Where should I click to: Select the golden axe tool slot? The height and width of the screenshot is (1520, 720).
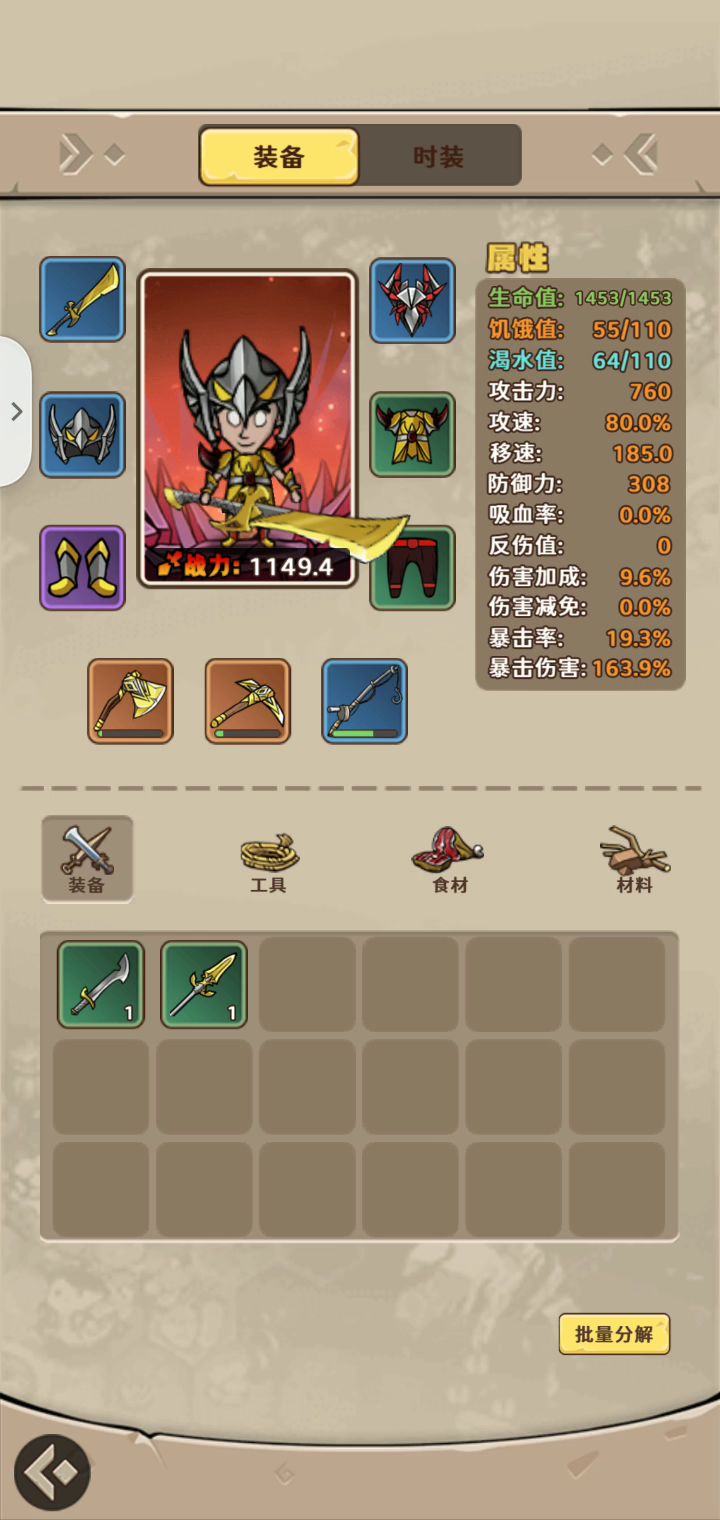130,701
